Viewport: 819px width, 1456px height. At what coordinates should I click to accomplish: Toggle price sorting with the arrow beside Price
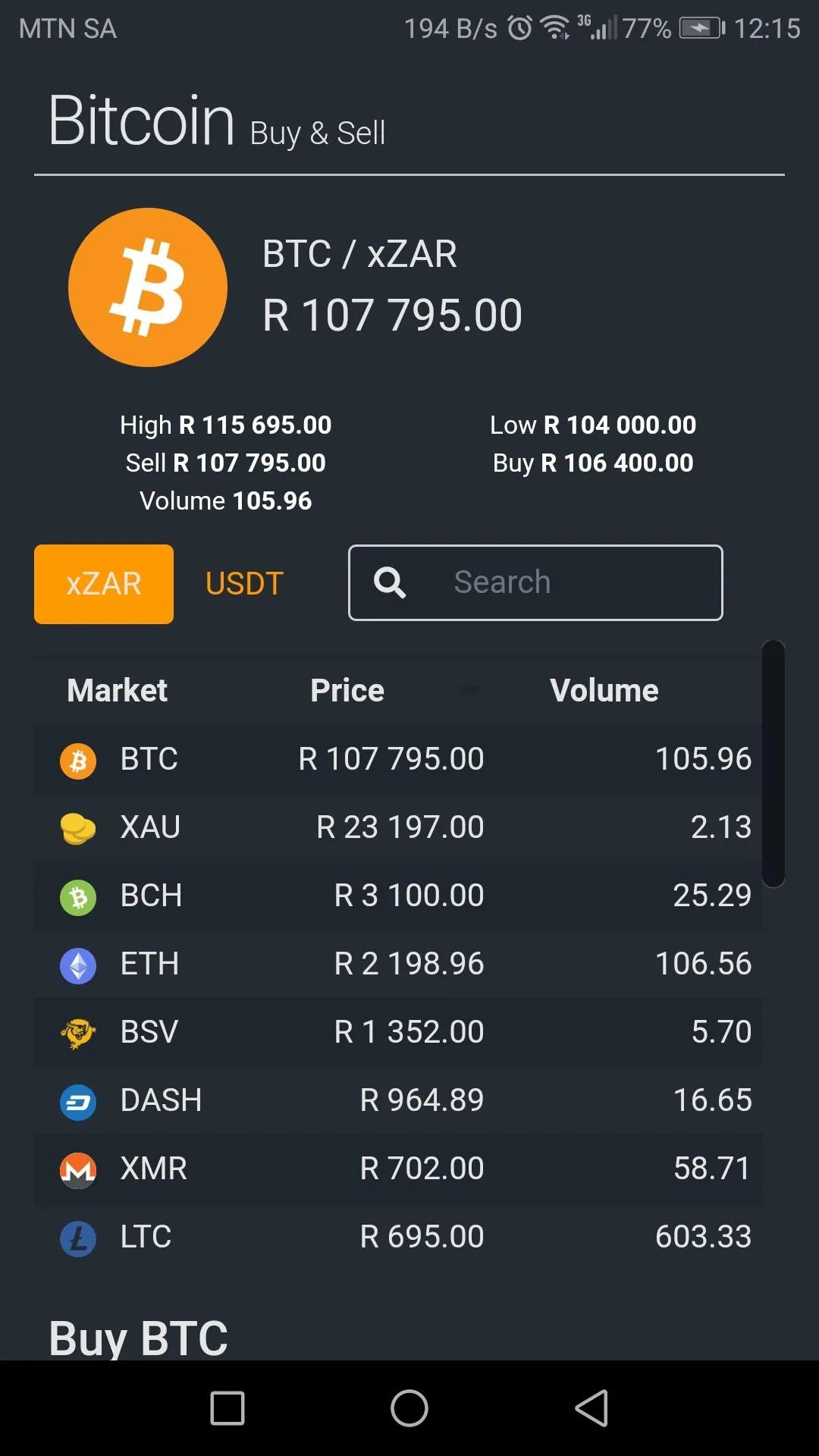point(470,690)
